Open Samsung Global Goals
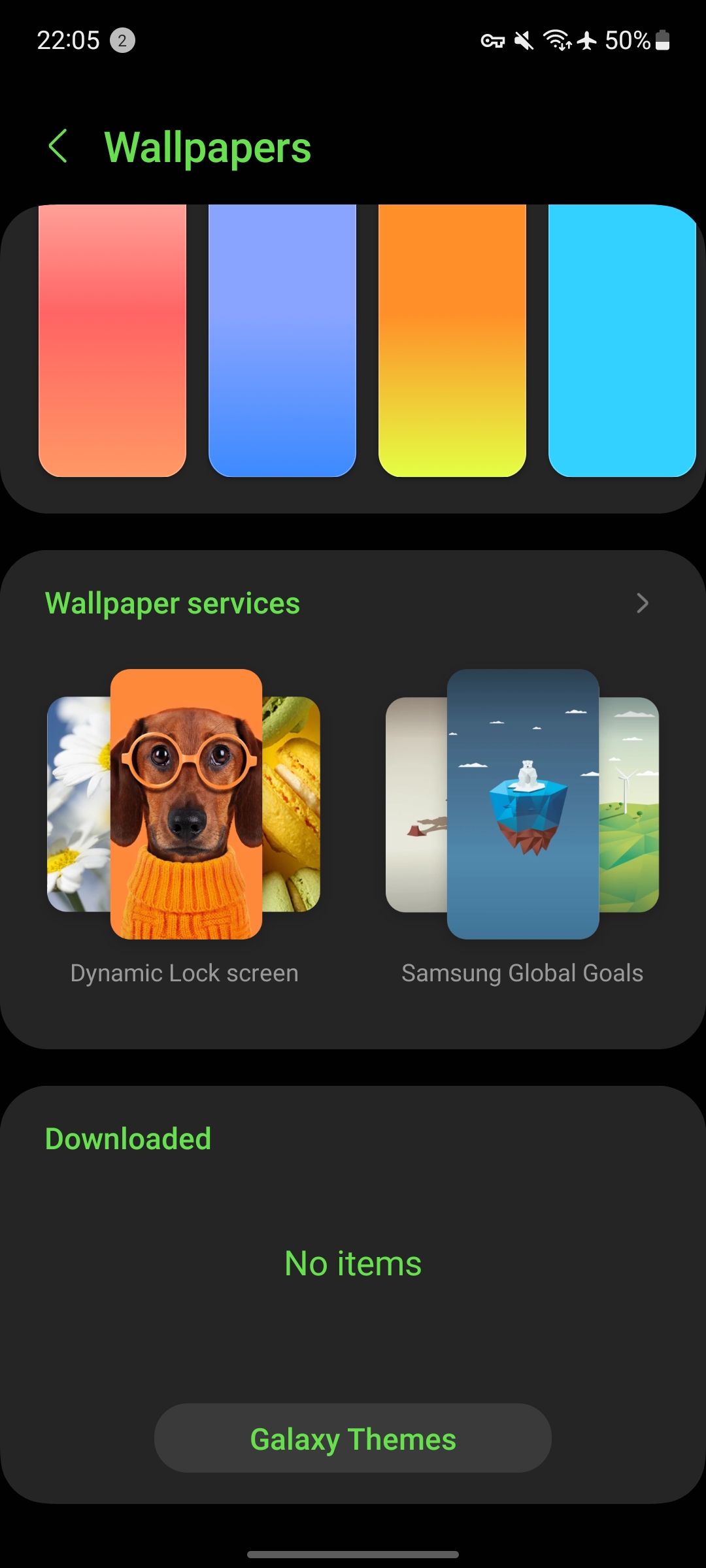 pos(522,823)
